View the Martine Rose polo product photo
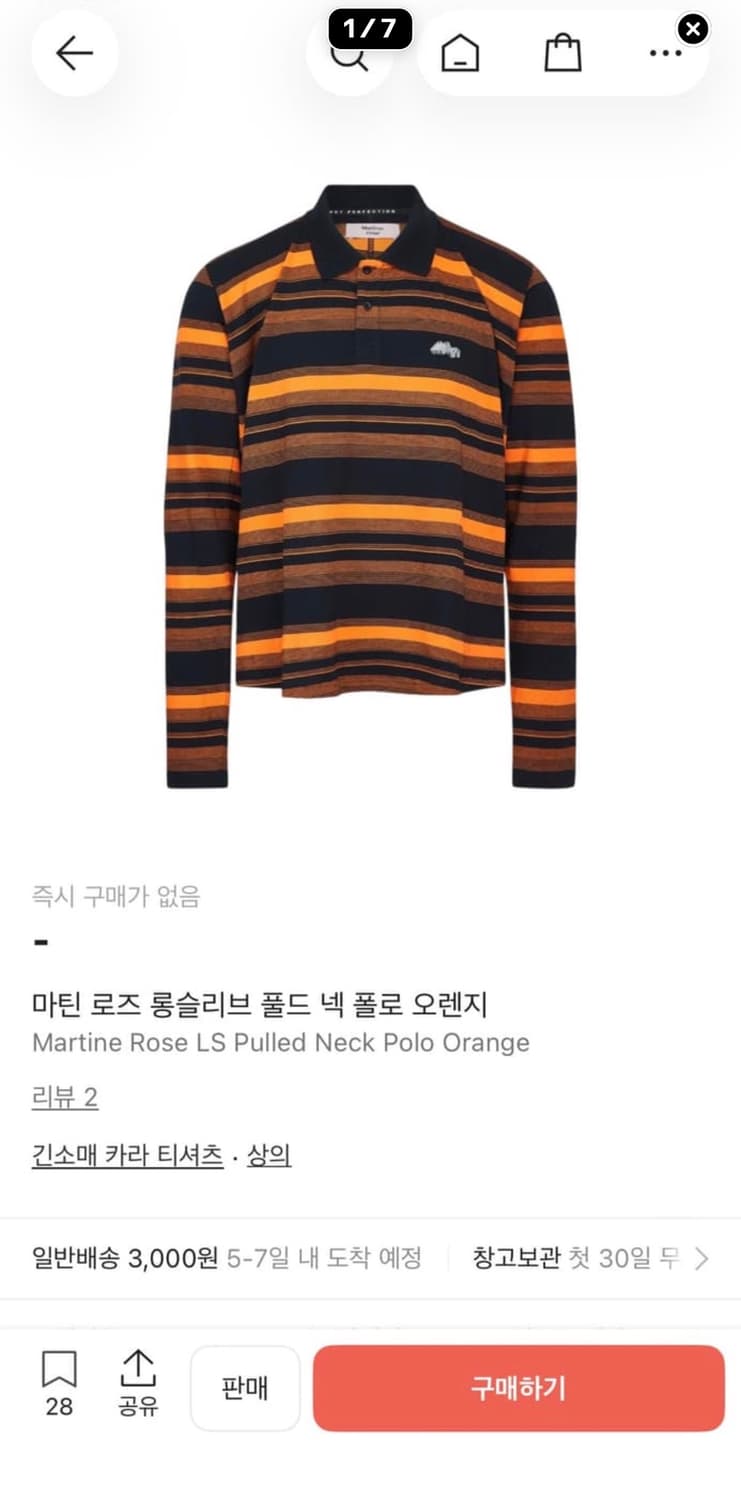The height and width of the screenshot is (1500, 741). (370, 480)
